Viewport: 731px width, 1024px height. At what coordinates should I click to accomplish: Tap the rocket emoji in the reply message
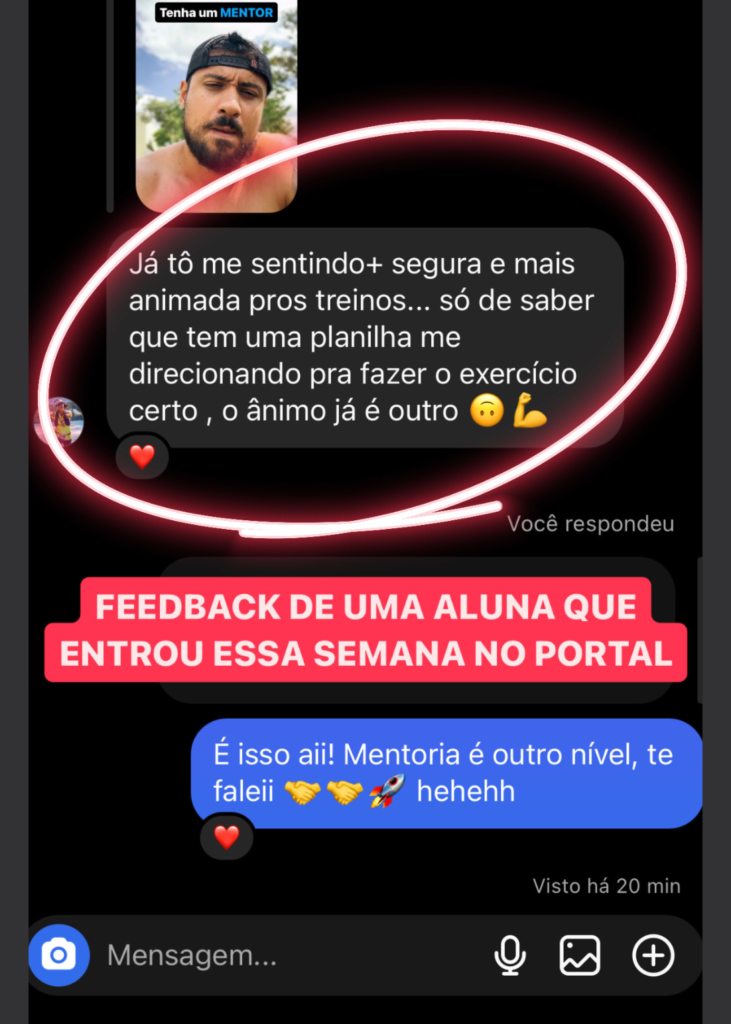click(386, 790)
